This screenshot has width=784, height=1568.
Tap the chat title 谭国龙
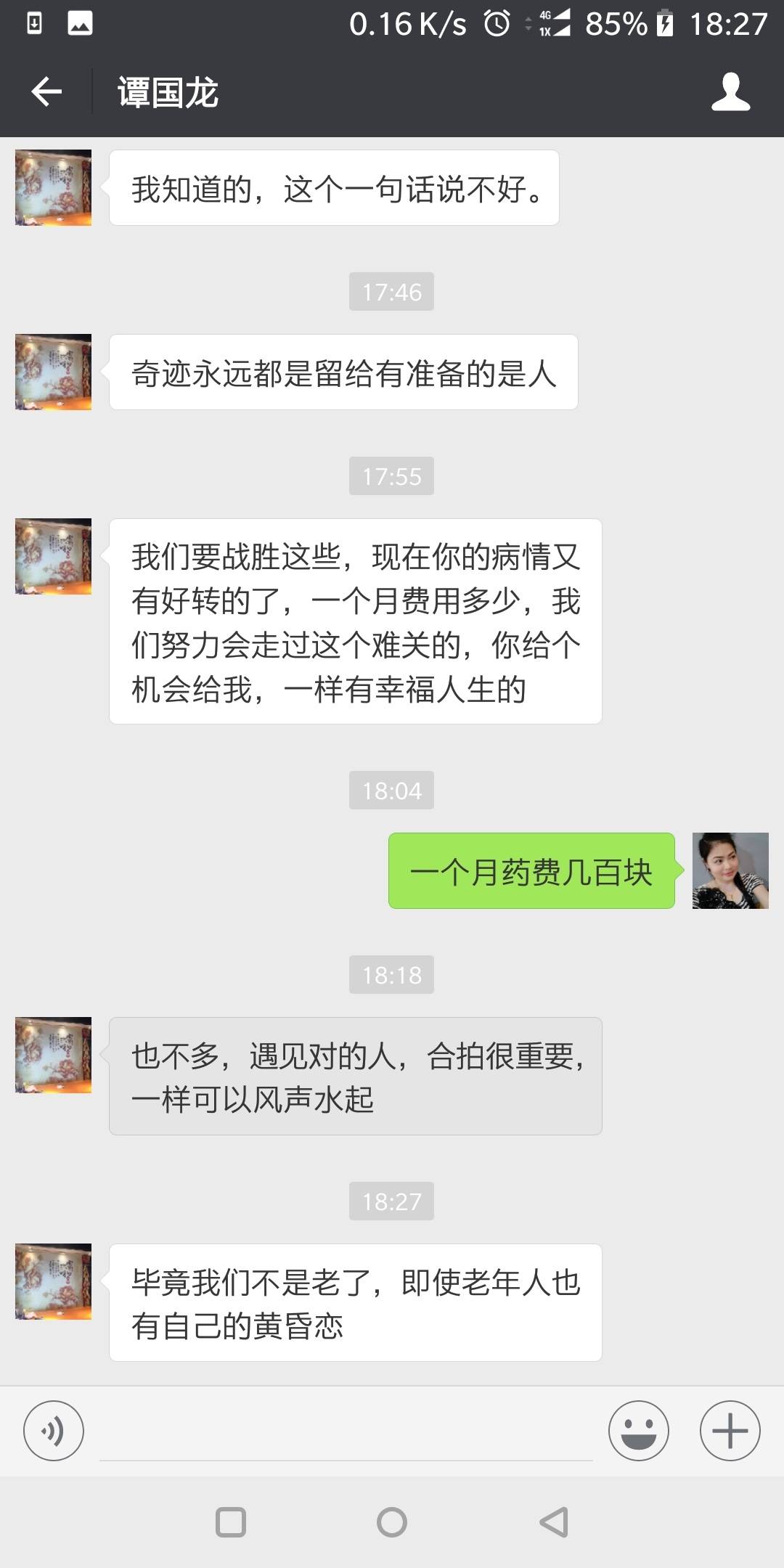166,92
